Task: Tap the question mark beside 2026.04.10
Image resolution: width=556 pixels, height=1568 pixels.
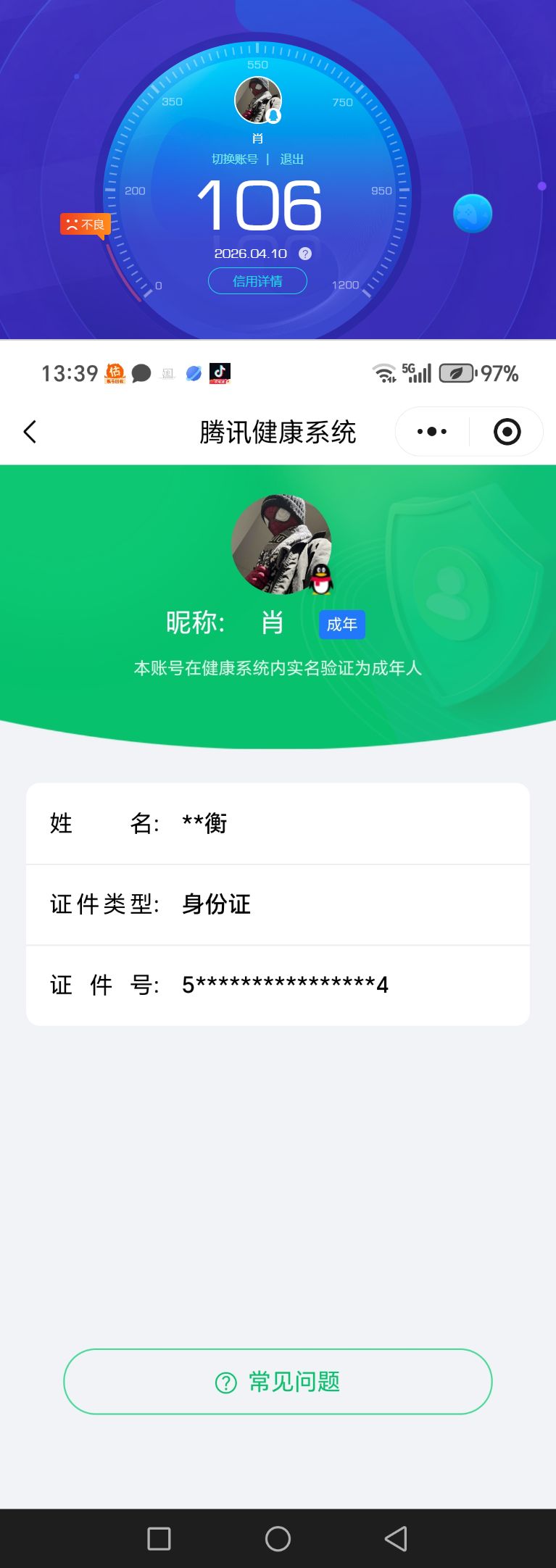Action: [x=305, y=253]
